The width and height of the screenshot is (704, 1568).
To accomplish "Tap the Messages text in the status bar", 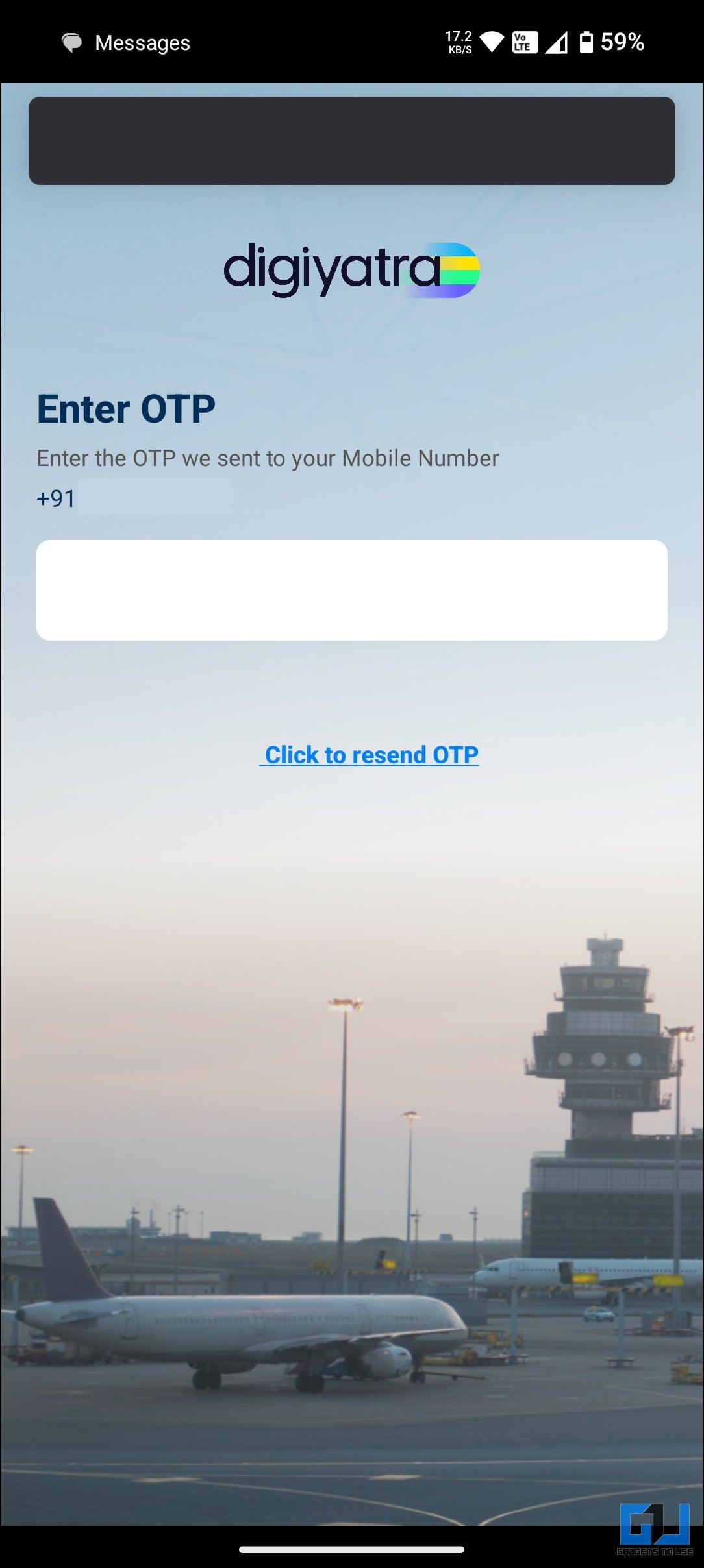I will (142, 42).
